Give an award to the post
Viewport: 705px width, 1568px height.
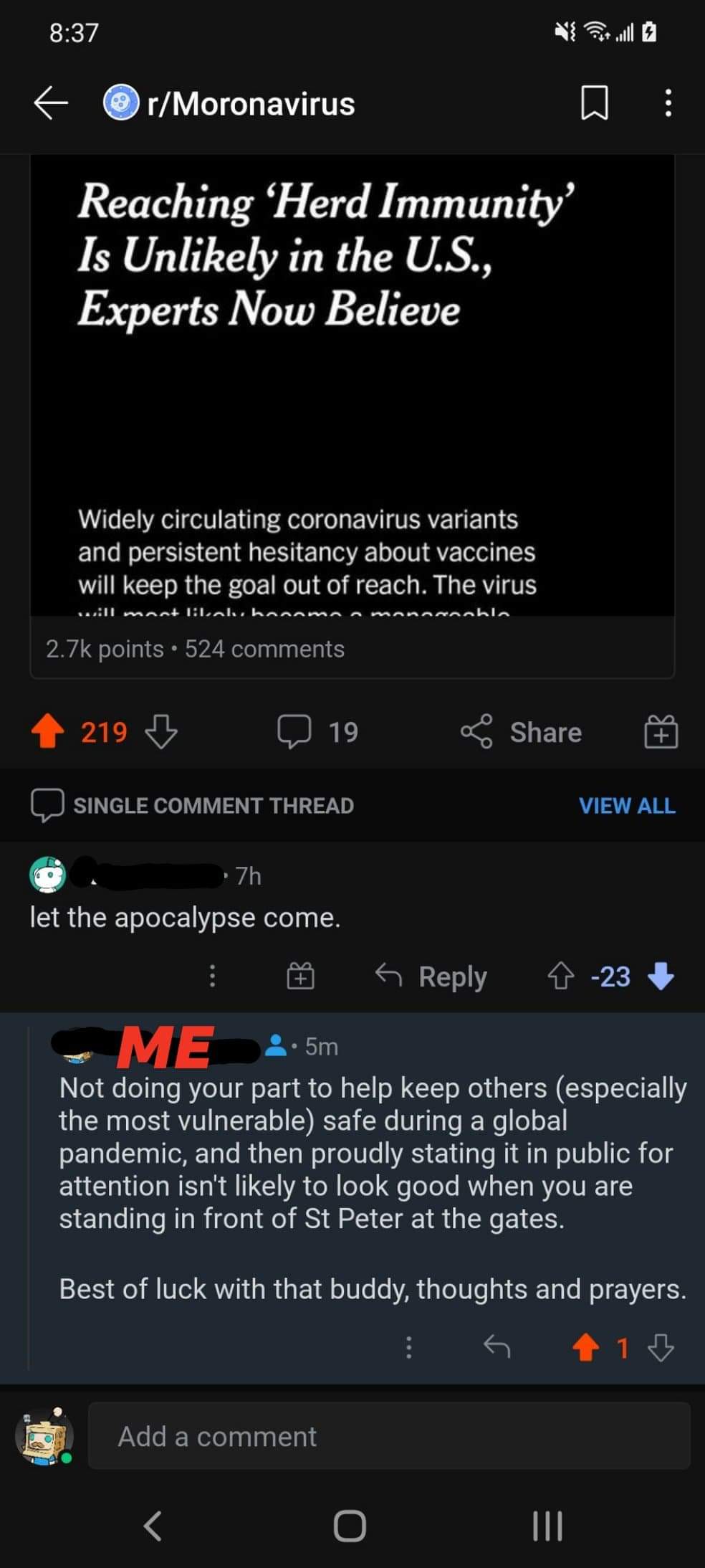click(660, 731)
